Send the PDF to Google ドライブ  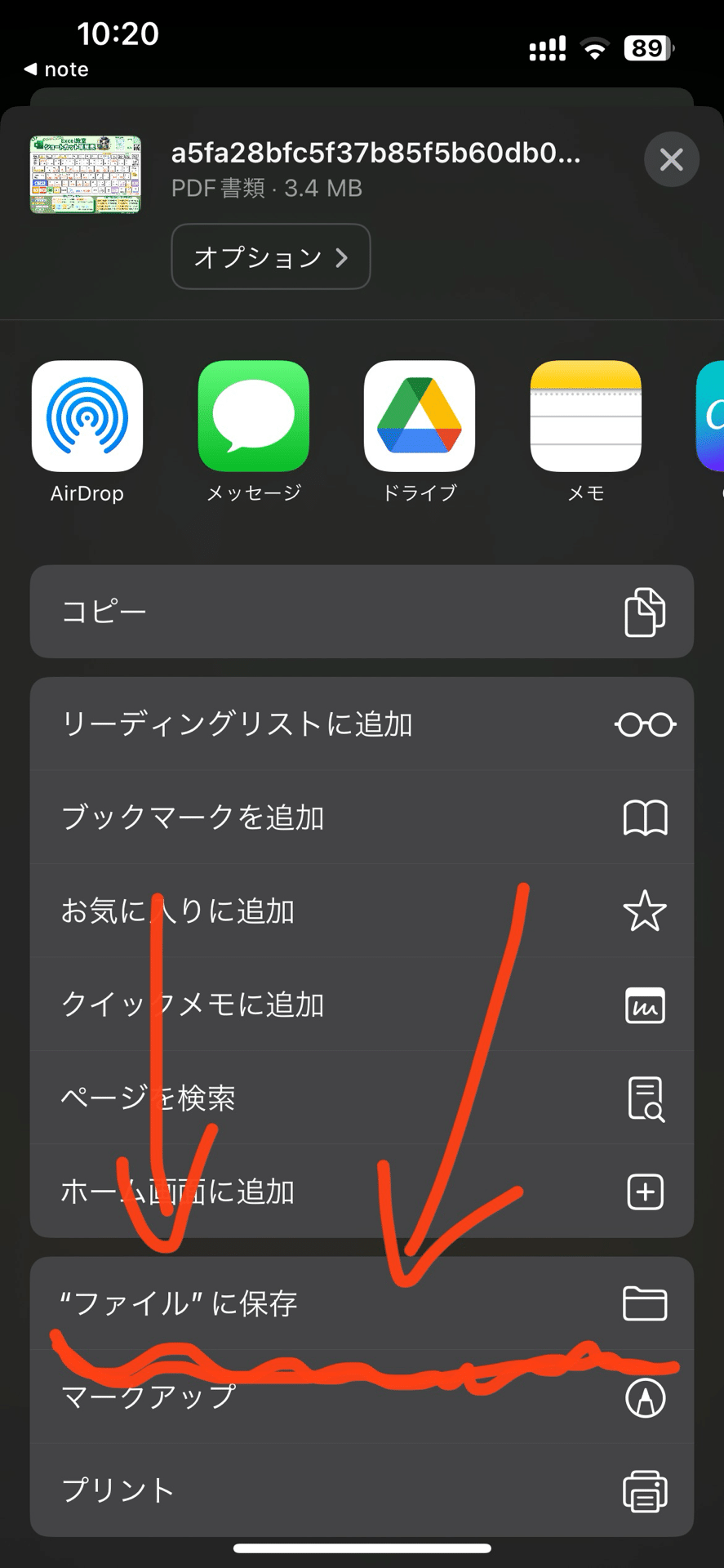tap(420, 416)
